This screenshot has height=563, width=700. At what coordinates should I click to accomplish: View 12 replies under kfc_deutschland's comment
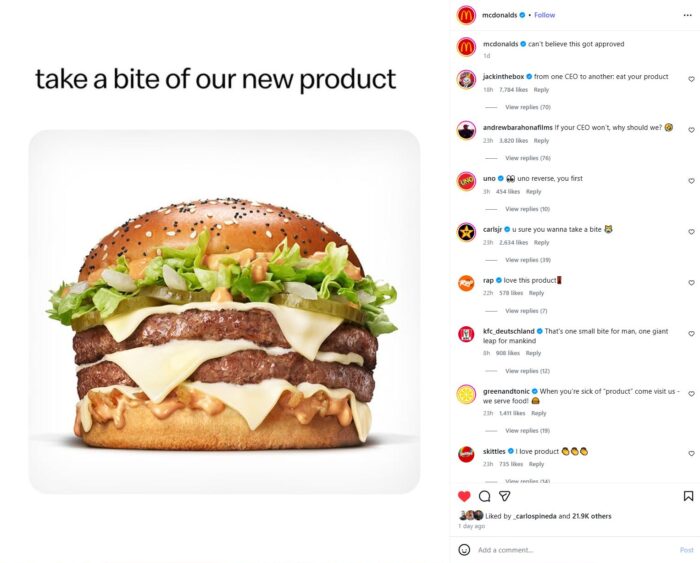click(x=527, y=371)
